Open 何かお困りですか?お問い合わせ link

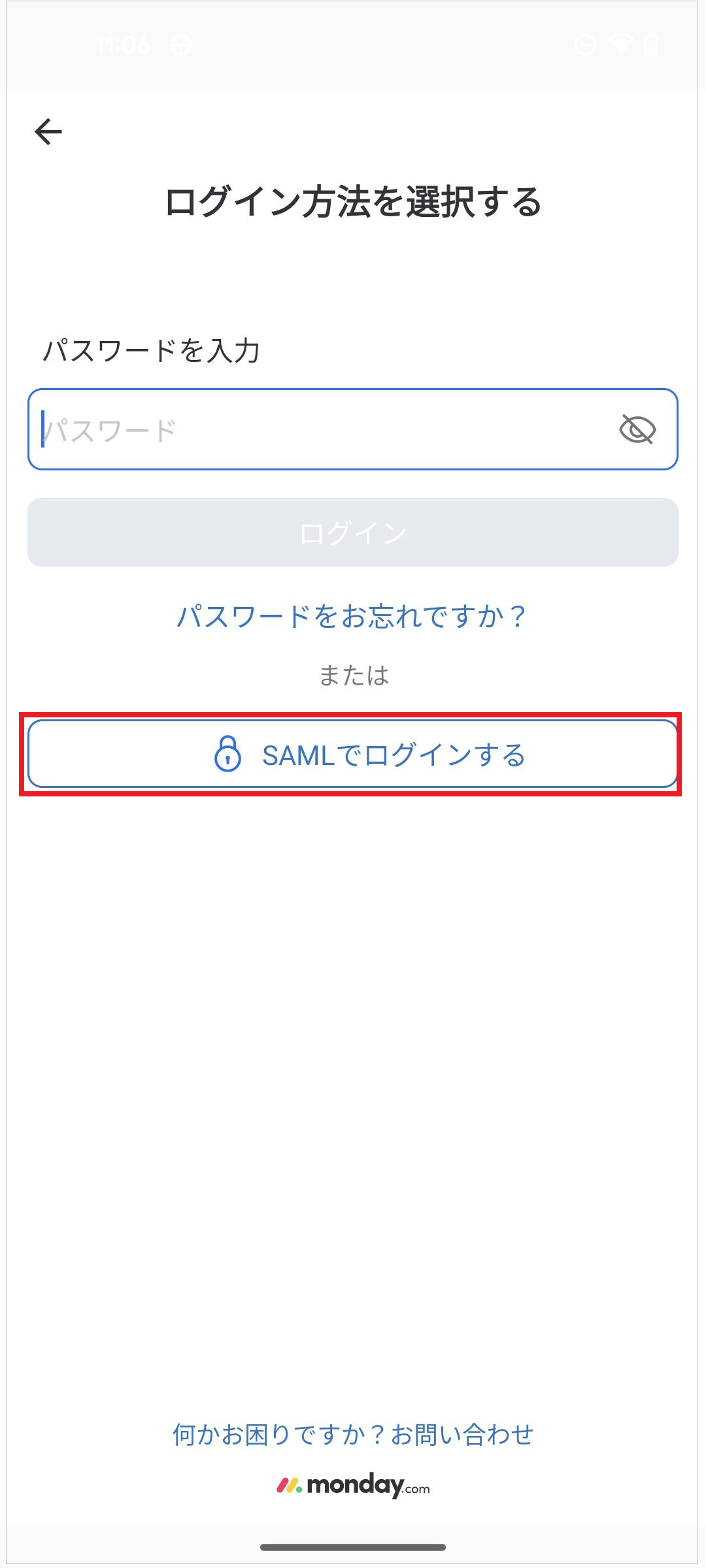coord(353,1435)
